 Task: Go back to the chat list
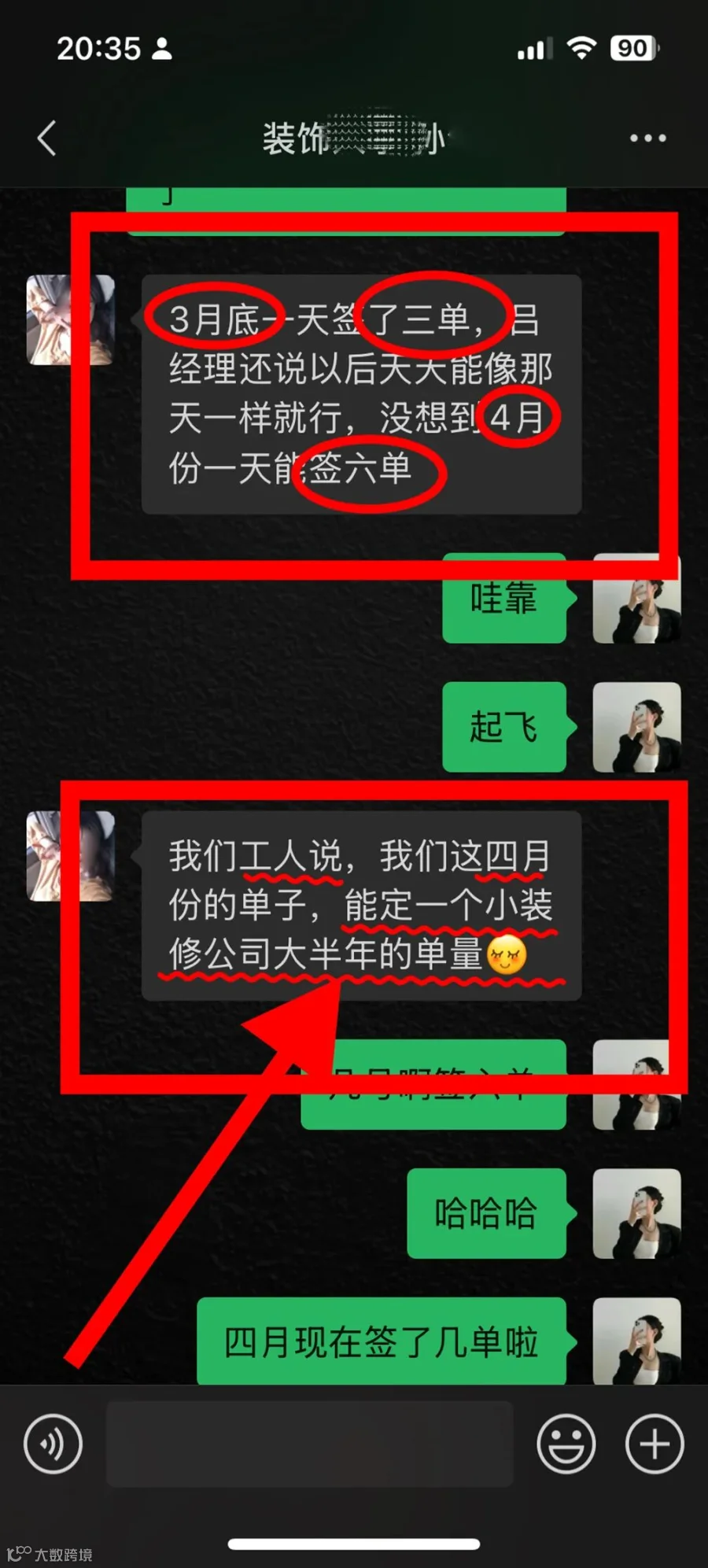coord(47,138)
